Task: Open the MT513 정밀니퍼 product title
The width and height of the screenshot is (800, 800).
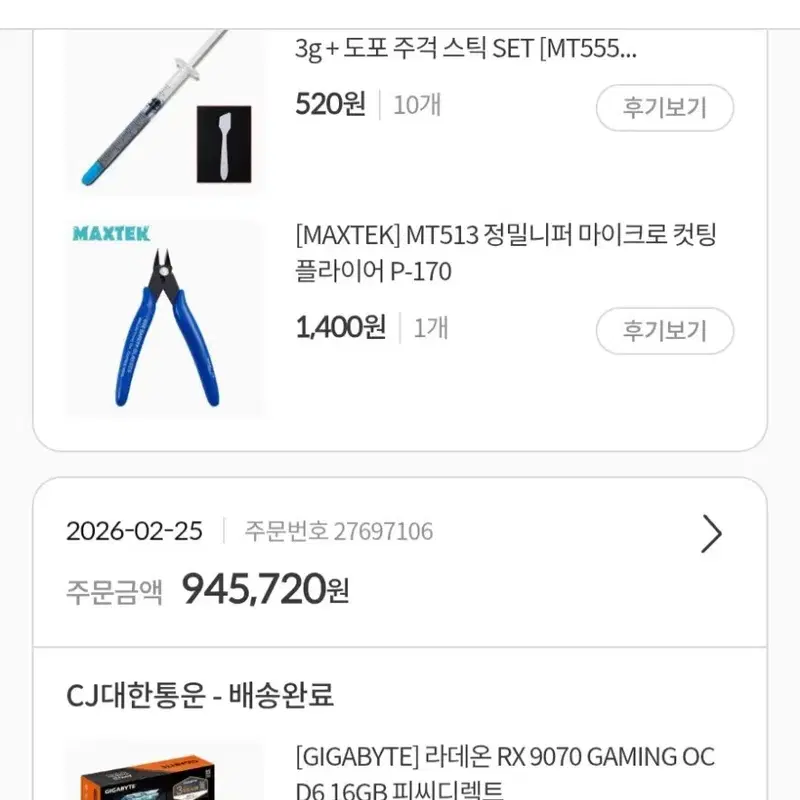Action: (x=506, y=253)
